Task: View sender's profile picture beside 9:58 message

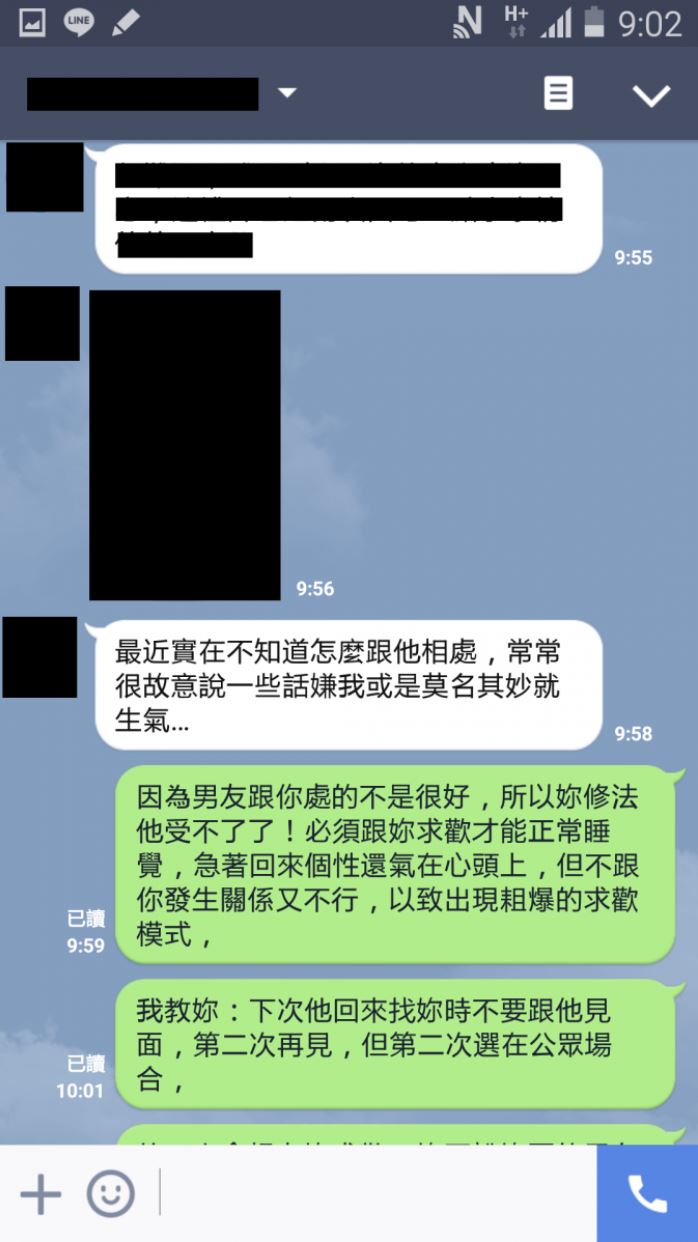Action: coord(40,657)
